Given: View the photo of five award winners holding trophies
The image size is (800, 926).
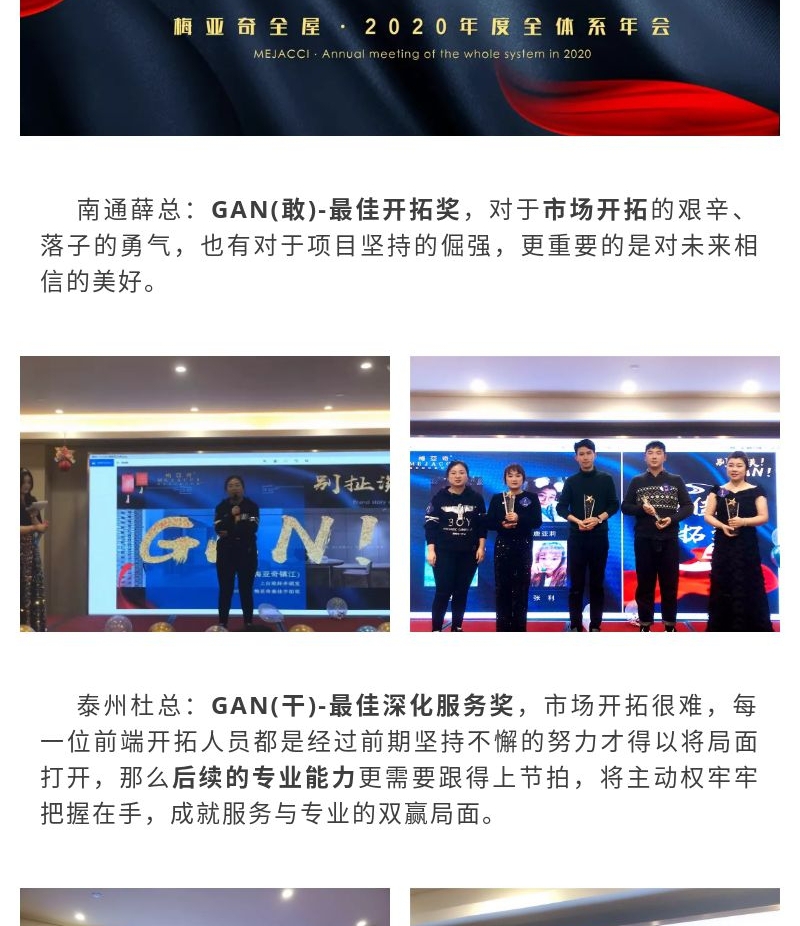Looking at the screenshot, I should coord(594,493).
